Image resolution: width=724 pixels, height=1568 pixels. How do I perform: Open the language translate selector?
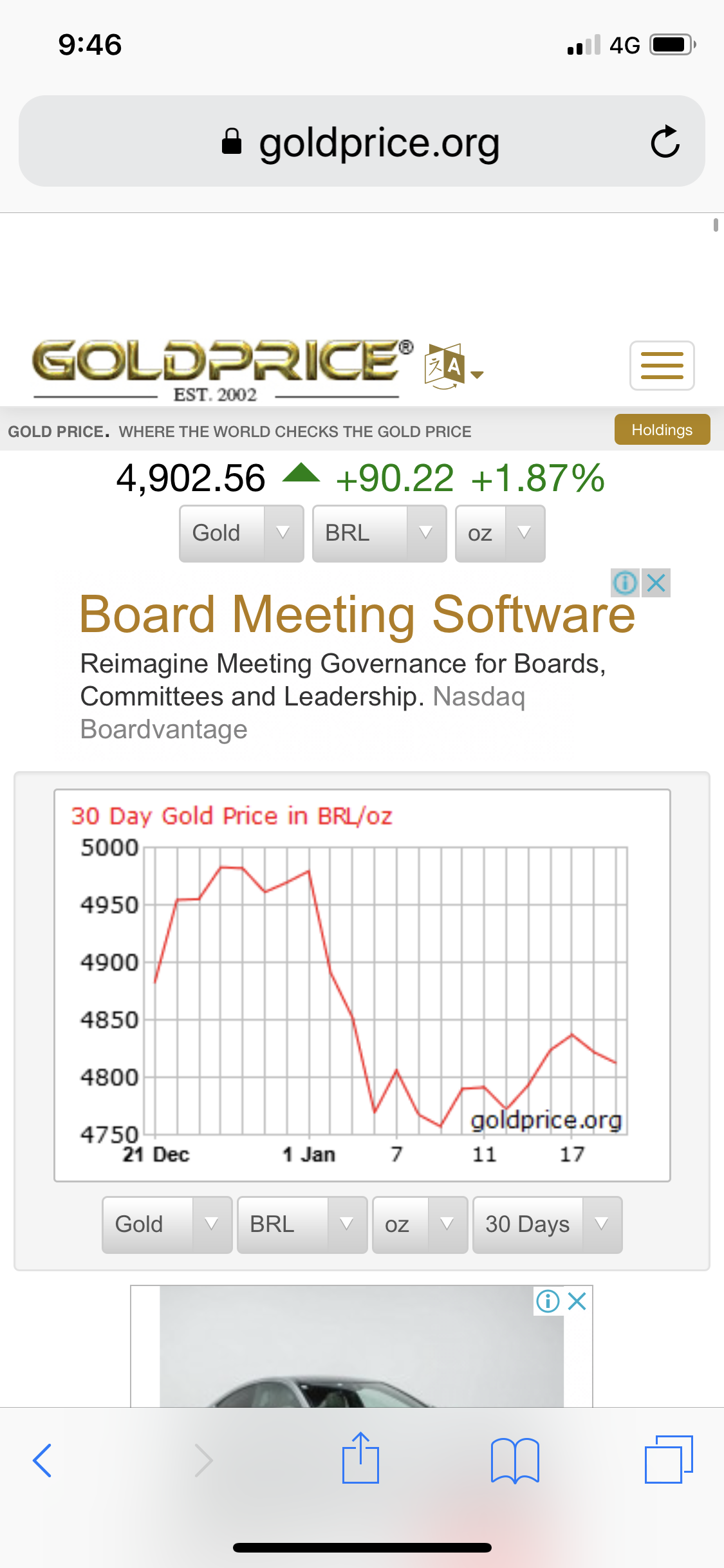(x=454, y=367)
